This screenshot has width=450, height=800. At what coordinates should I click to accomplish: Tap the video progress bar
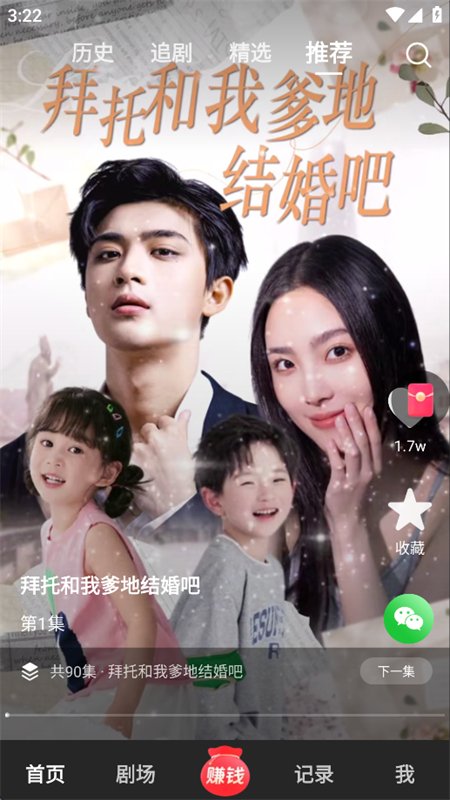click(x=225, y=715)
